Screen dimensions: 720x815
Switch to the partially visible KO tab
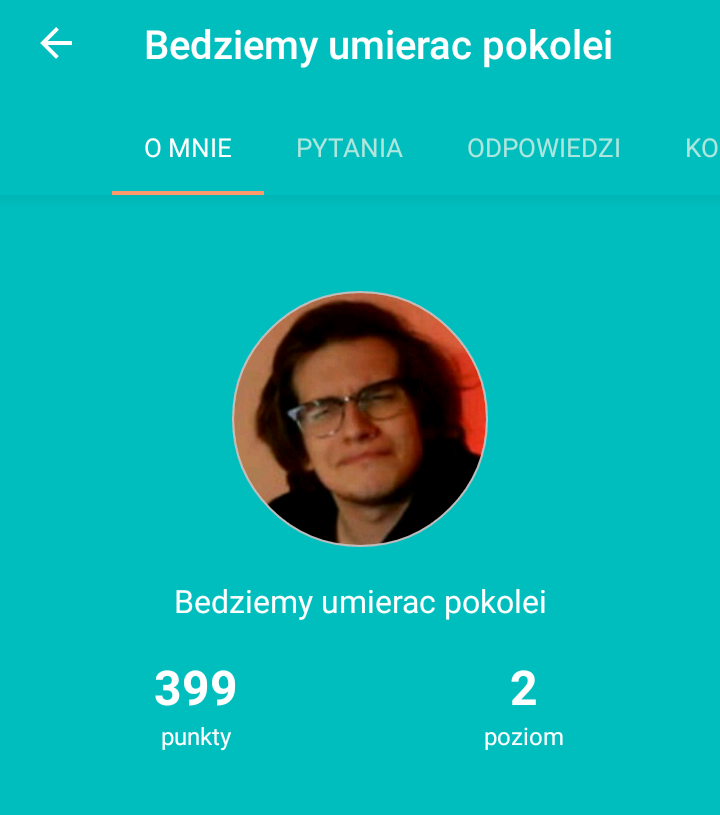click(700, 149)
